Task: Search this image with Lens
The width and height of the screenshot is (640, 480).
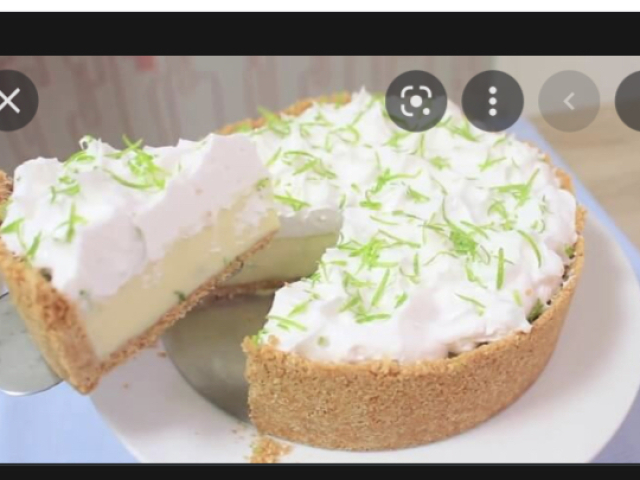Action: (x=416, y=100)
